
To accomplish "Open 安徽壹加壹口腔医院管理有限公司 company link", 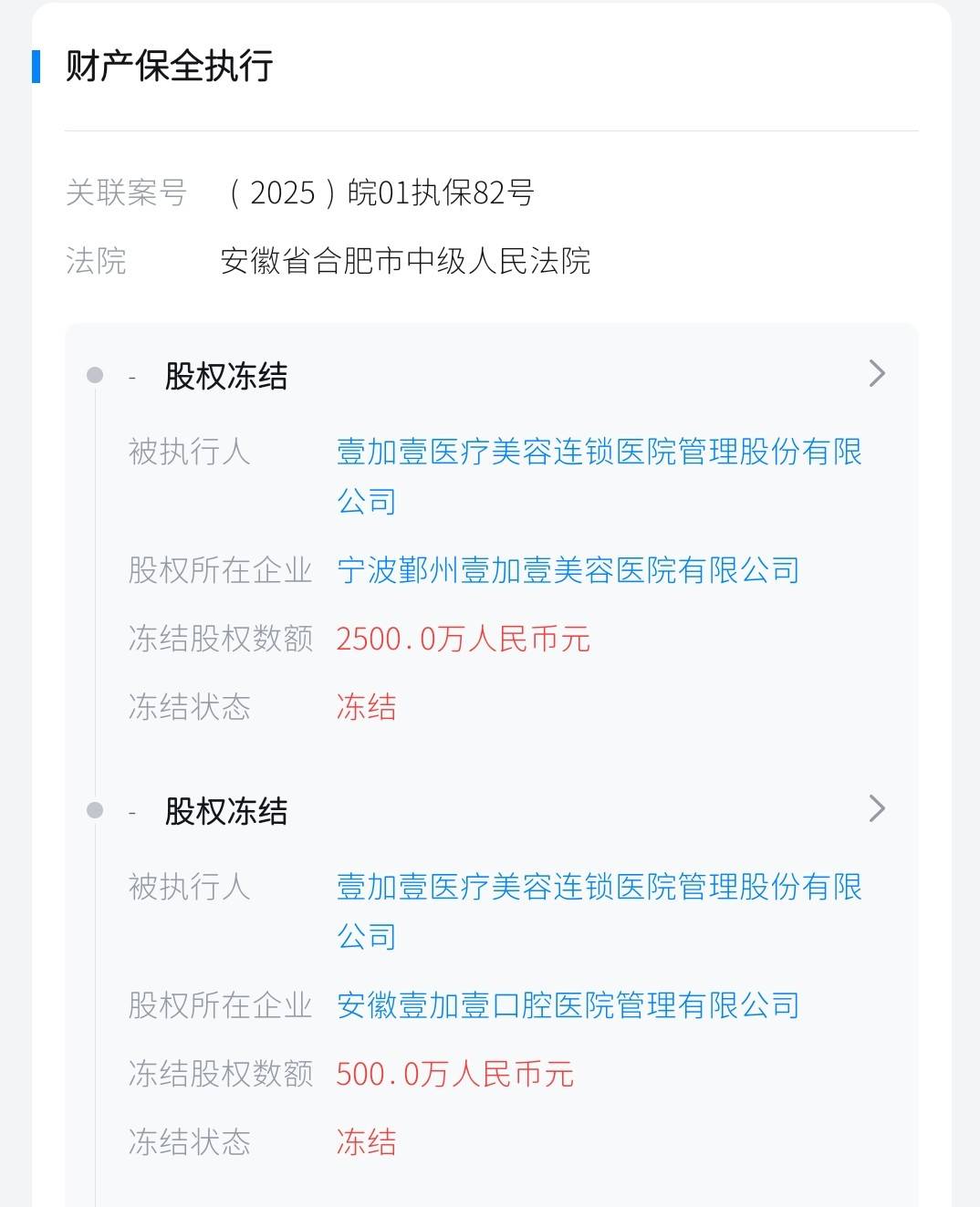I will click(568, 1005).
